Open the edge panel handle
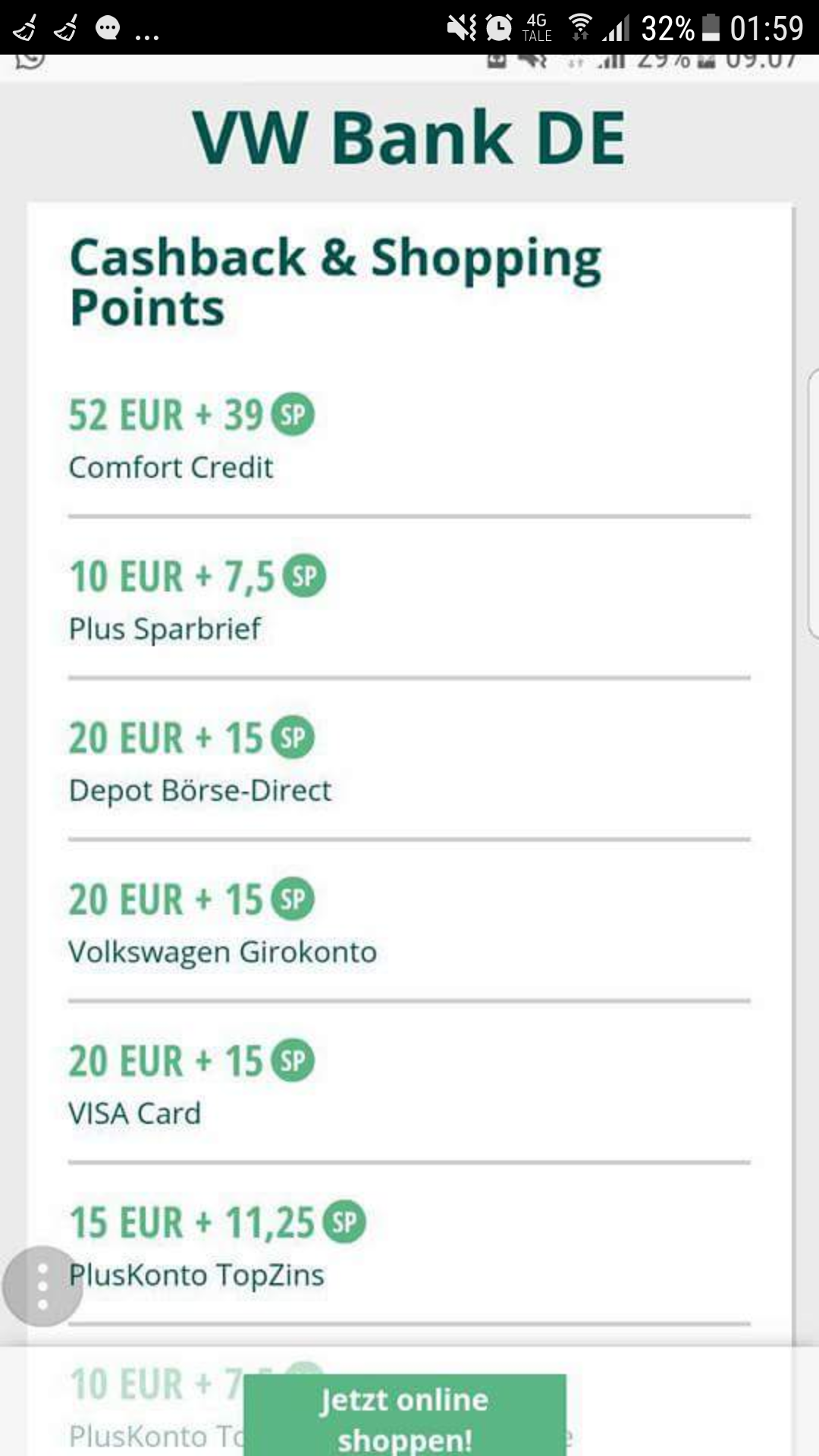Image resolution: width=819 pixels, height=1456 pixels. [x=813, y=504]
